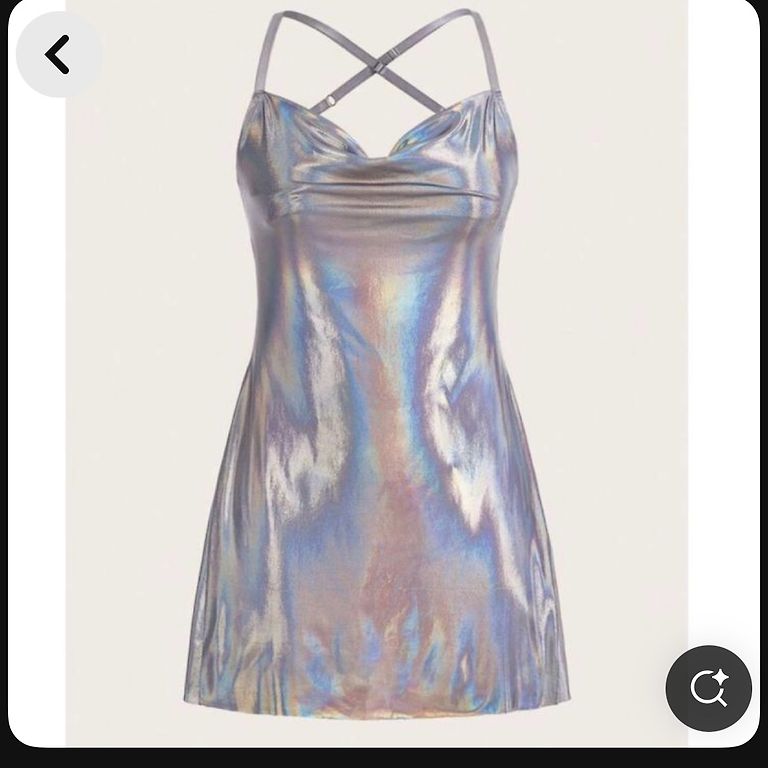
Task: Go back using the arrow button
Action: tap(59, 54)
